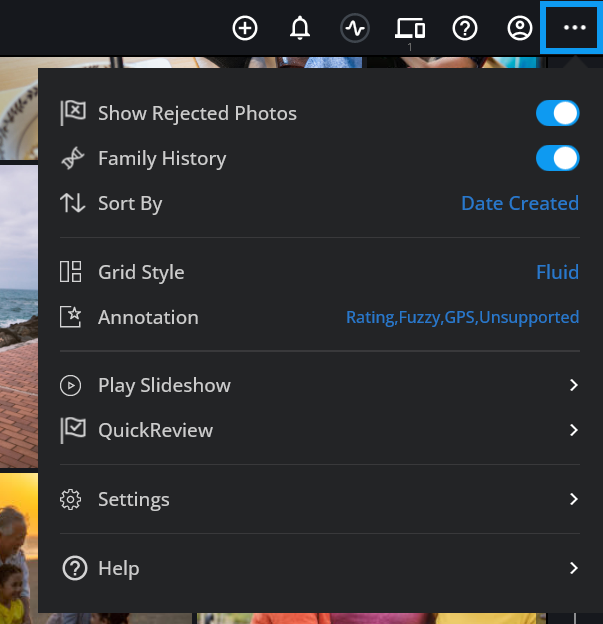Viewport: 603px width, 624px height.
Task: Close the three-dot overflow menu
Action: click(x=574, y=28)
